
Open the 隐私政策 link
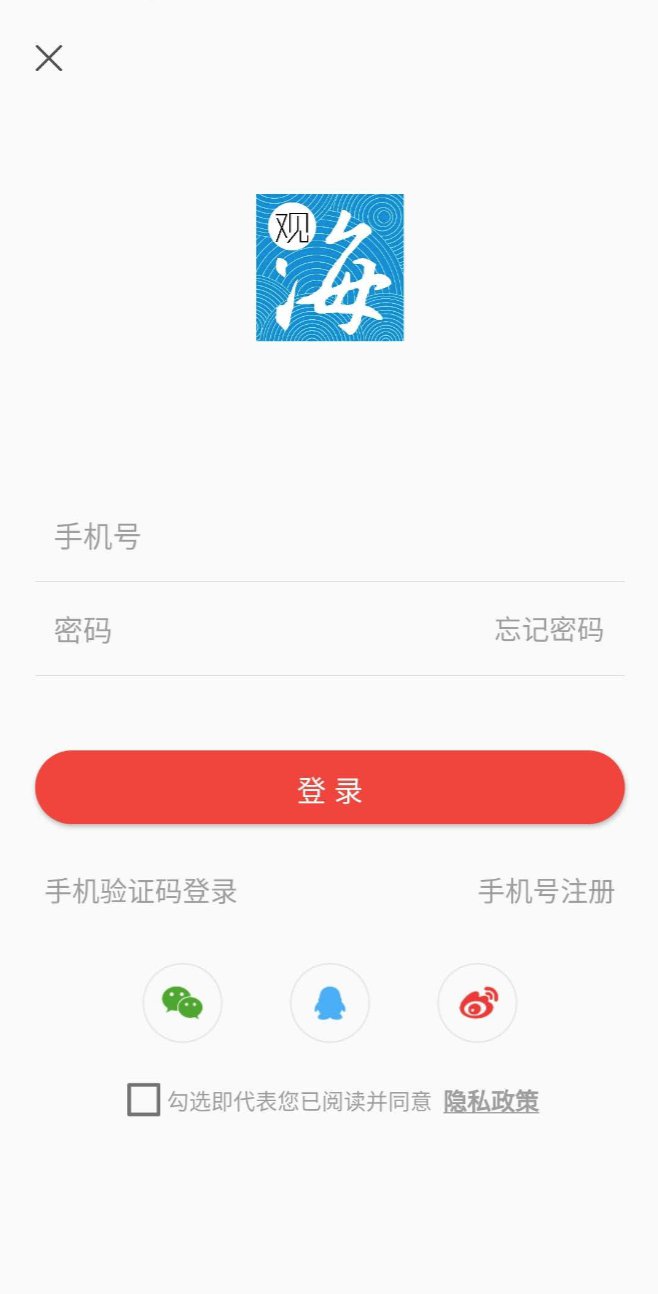click(491, 1102)
